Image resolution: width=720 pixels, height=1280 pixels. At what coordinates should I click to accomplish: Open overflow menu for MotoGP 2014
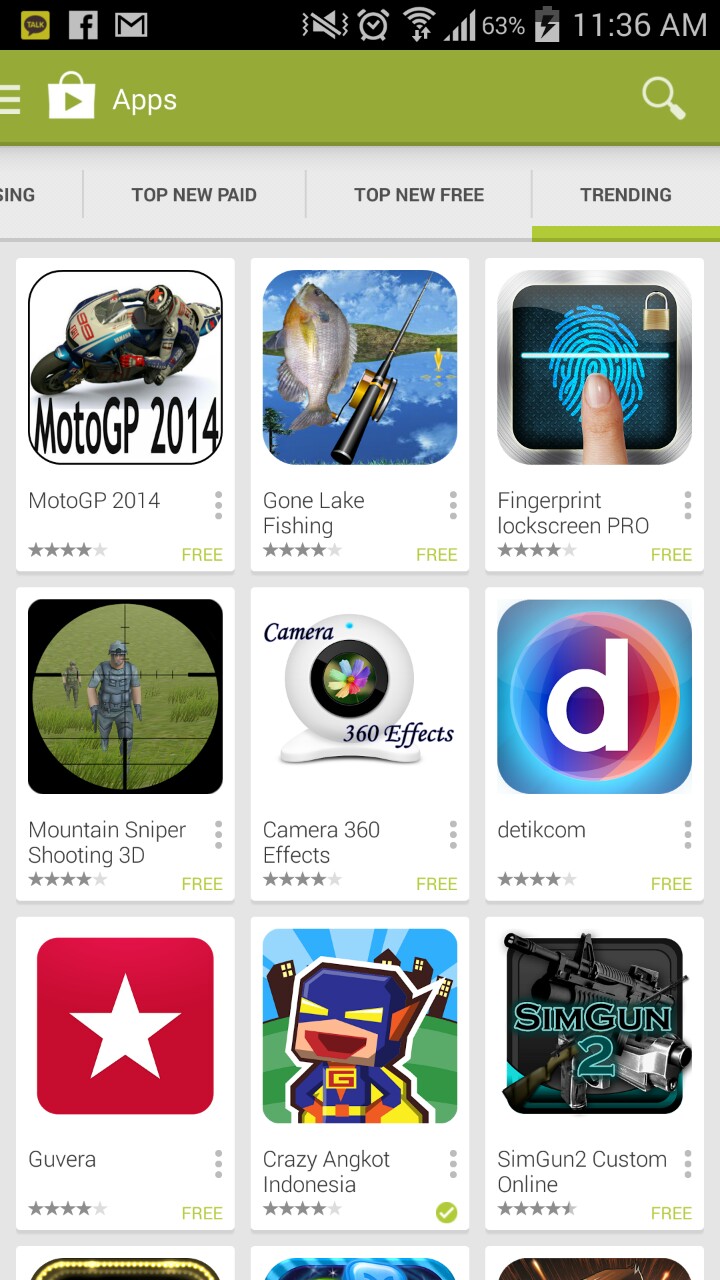click(x=218, y=505)
